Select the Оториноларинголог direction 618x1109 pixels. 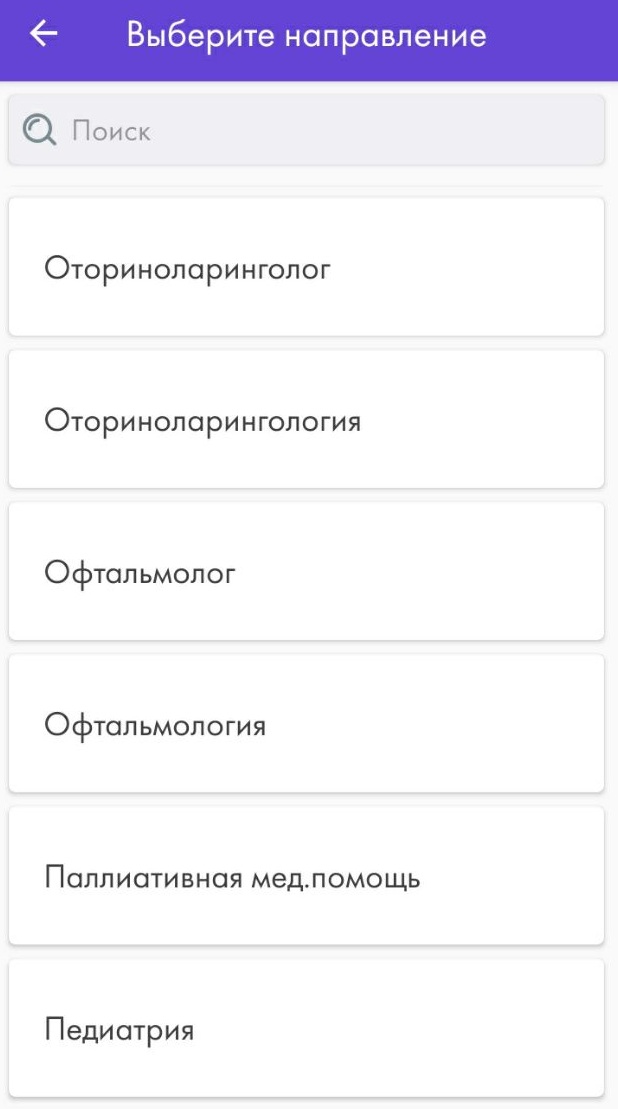[306, 268]
